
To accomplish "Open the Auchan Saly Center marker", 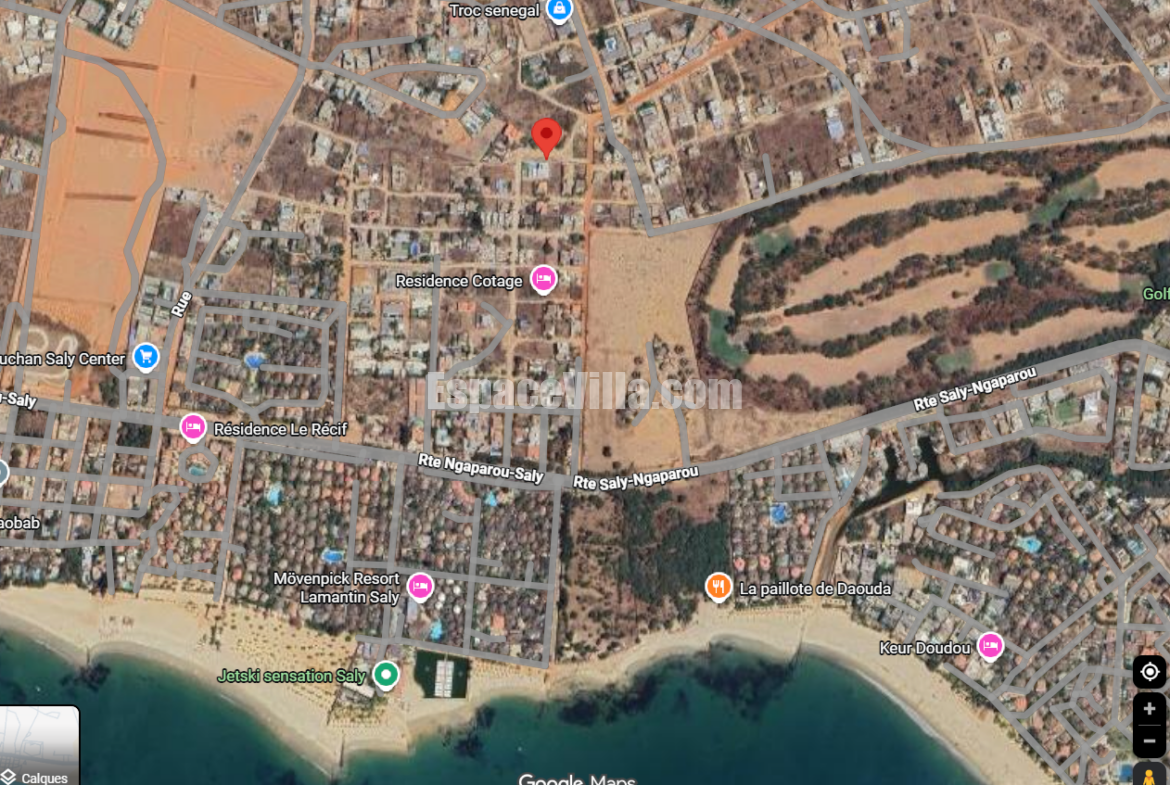I will point(146,357).
